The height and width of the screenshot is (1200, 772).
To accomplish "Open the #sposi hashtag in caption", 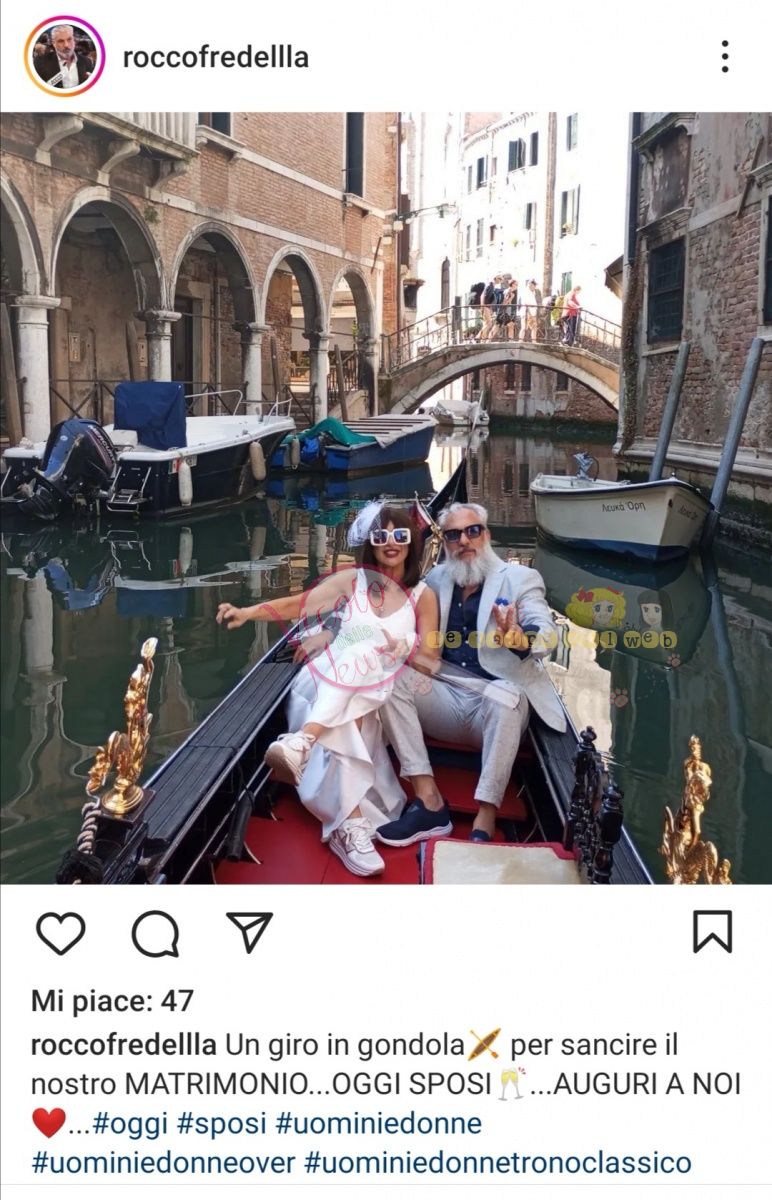I will point(221,1123).
